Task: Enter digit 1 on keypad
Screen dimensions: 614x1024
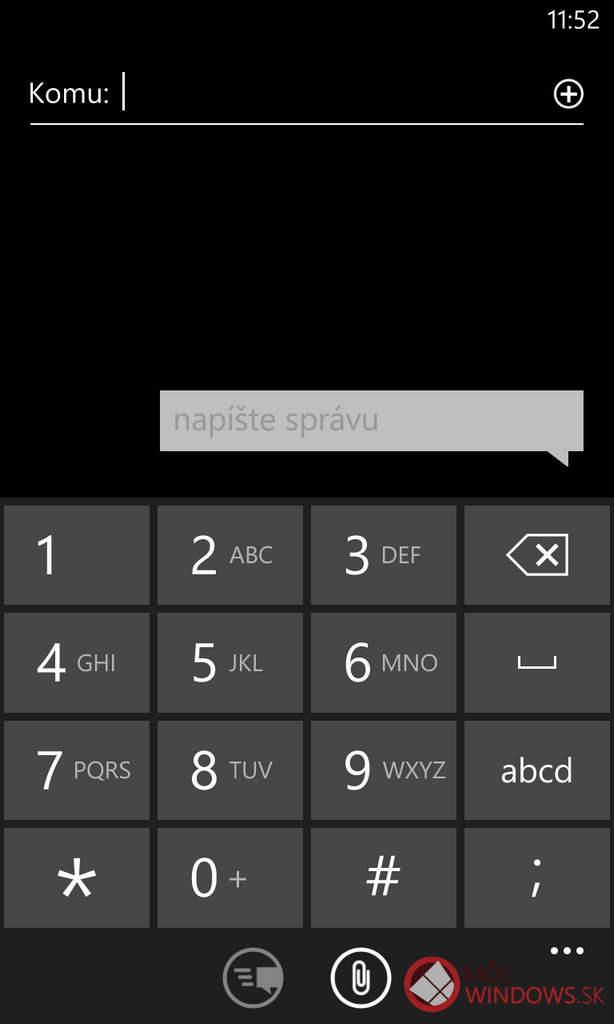Action: coord(76,555)
